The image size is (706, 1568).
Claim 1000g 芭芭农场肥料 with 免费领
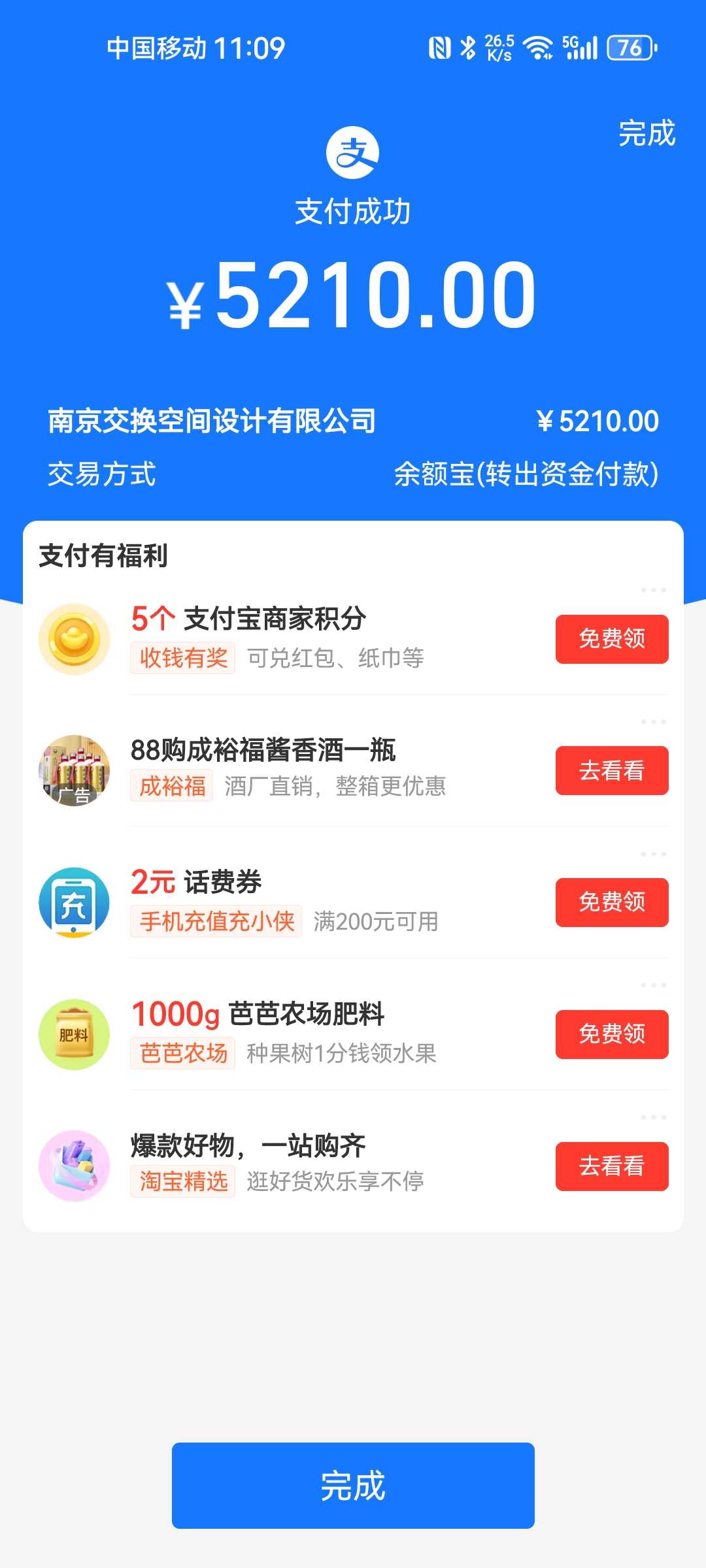pyautogui.click(x=612, y=1034)
